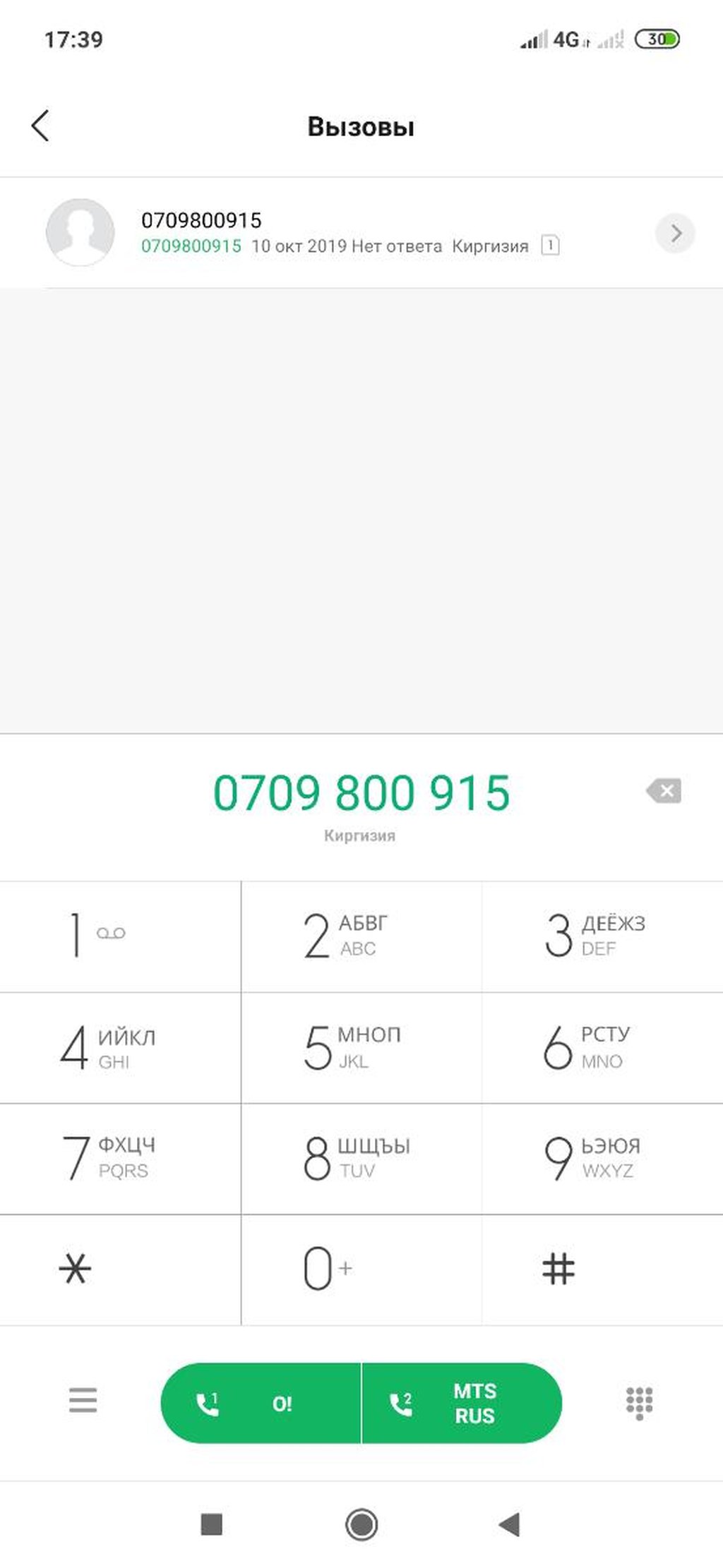The image size is (723, 1568).
Task: Tap the 7 ФХЦЧ key
Action: 120,1158
